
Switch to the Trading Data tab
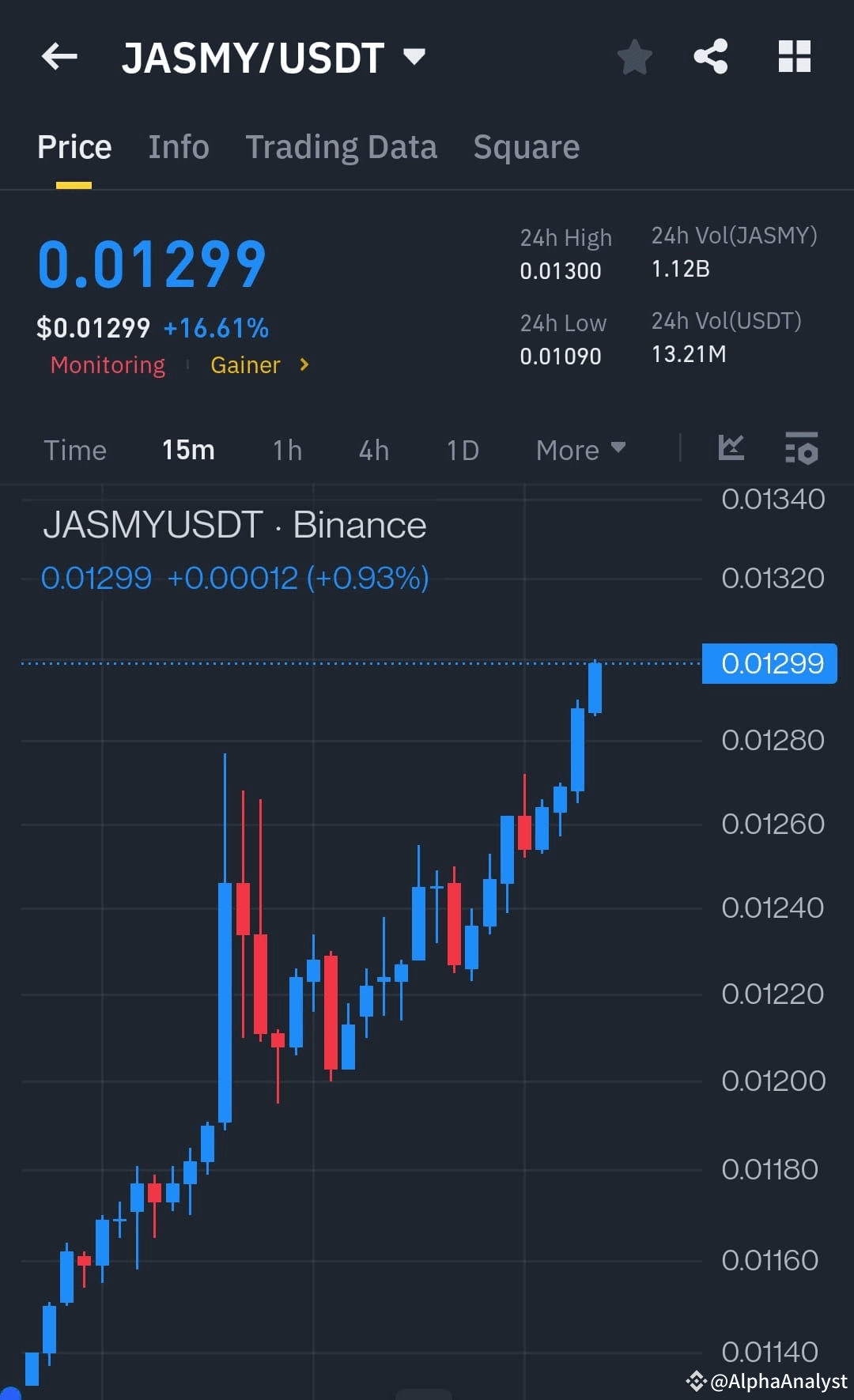click(x=342, y=146)
